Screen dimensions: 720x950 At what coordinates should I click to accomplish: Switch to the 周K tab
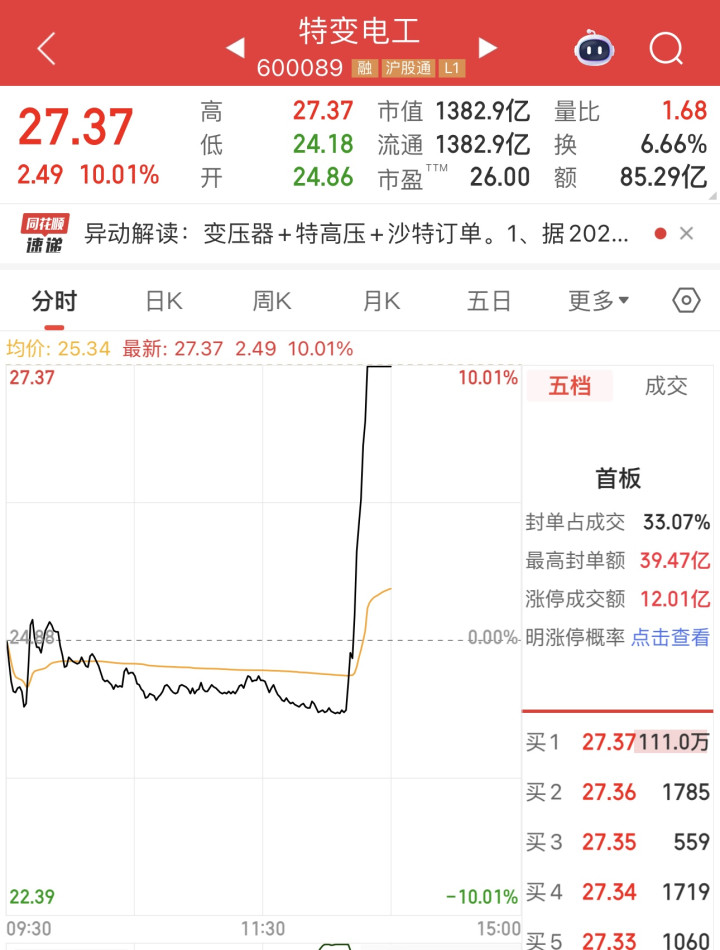[272, 301]
